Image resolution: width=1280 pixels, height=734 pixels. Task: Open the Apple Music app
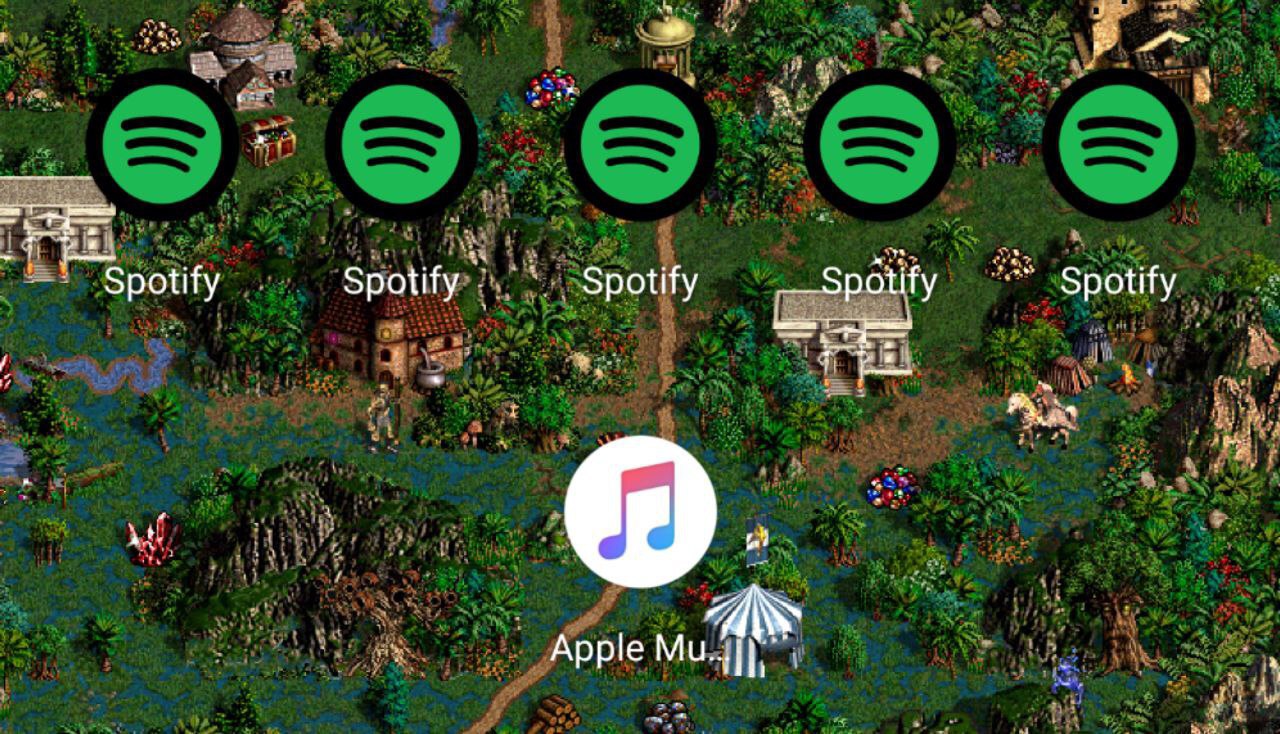pyautogui.click(x=640, y=511)
